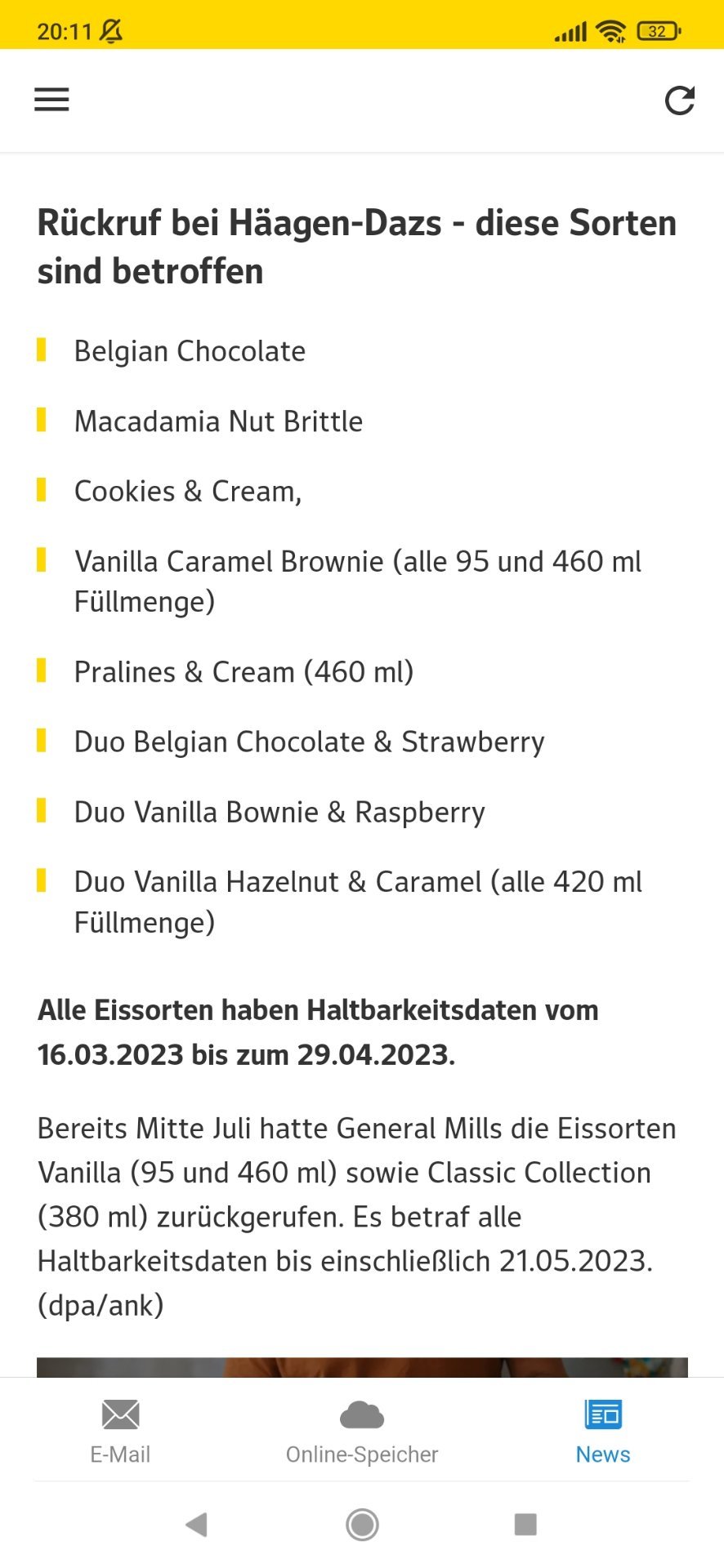Open the hamburger drawer menu
The height and width of the screenshot is (1568, 724).
(x=51, y=100)
